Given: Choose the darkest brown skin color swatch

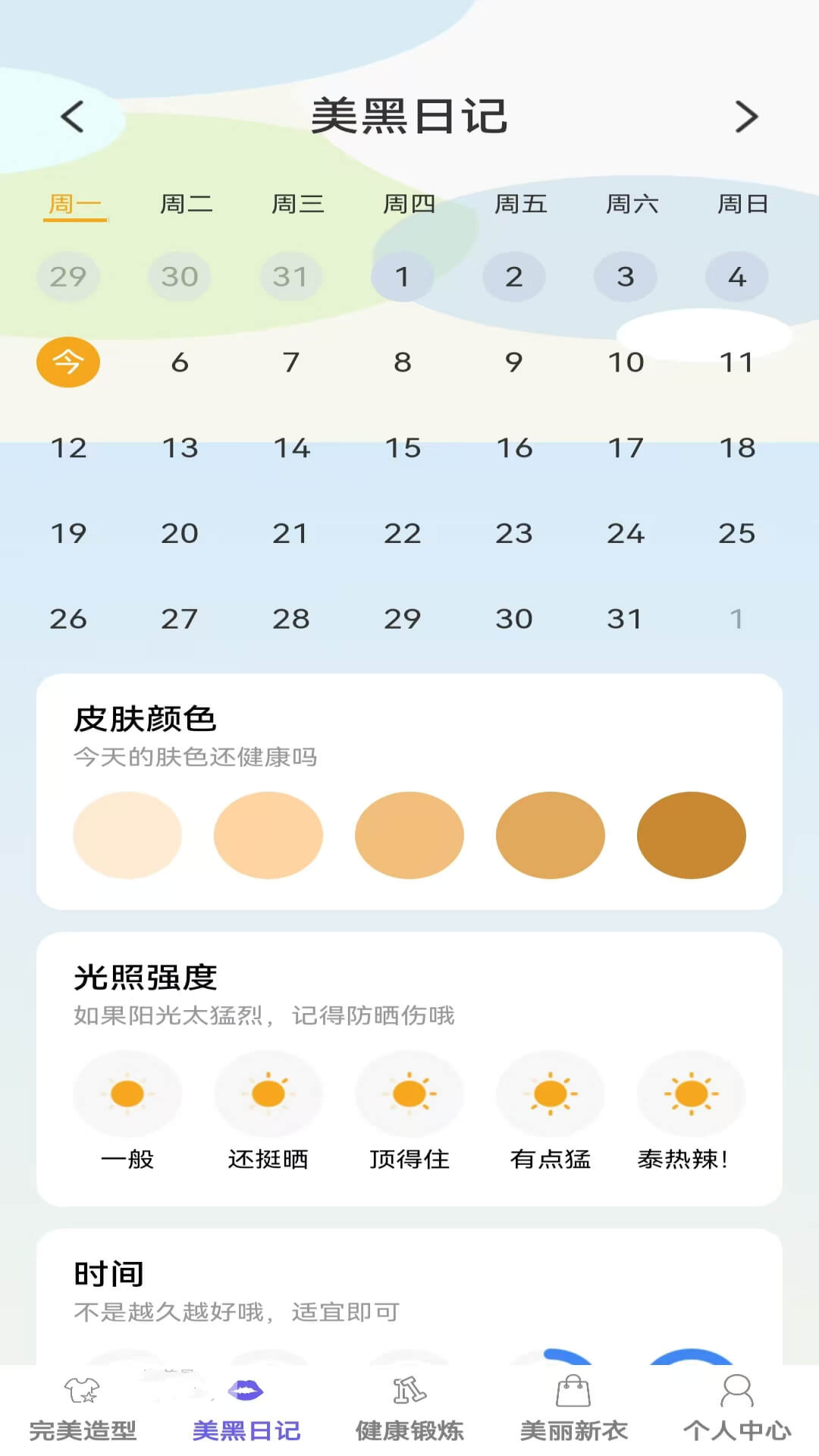Looking at the screenshot, I should [691, 835].
